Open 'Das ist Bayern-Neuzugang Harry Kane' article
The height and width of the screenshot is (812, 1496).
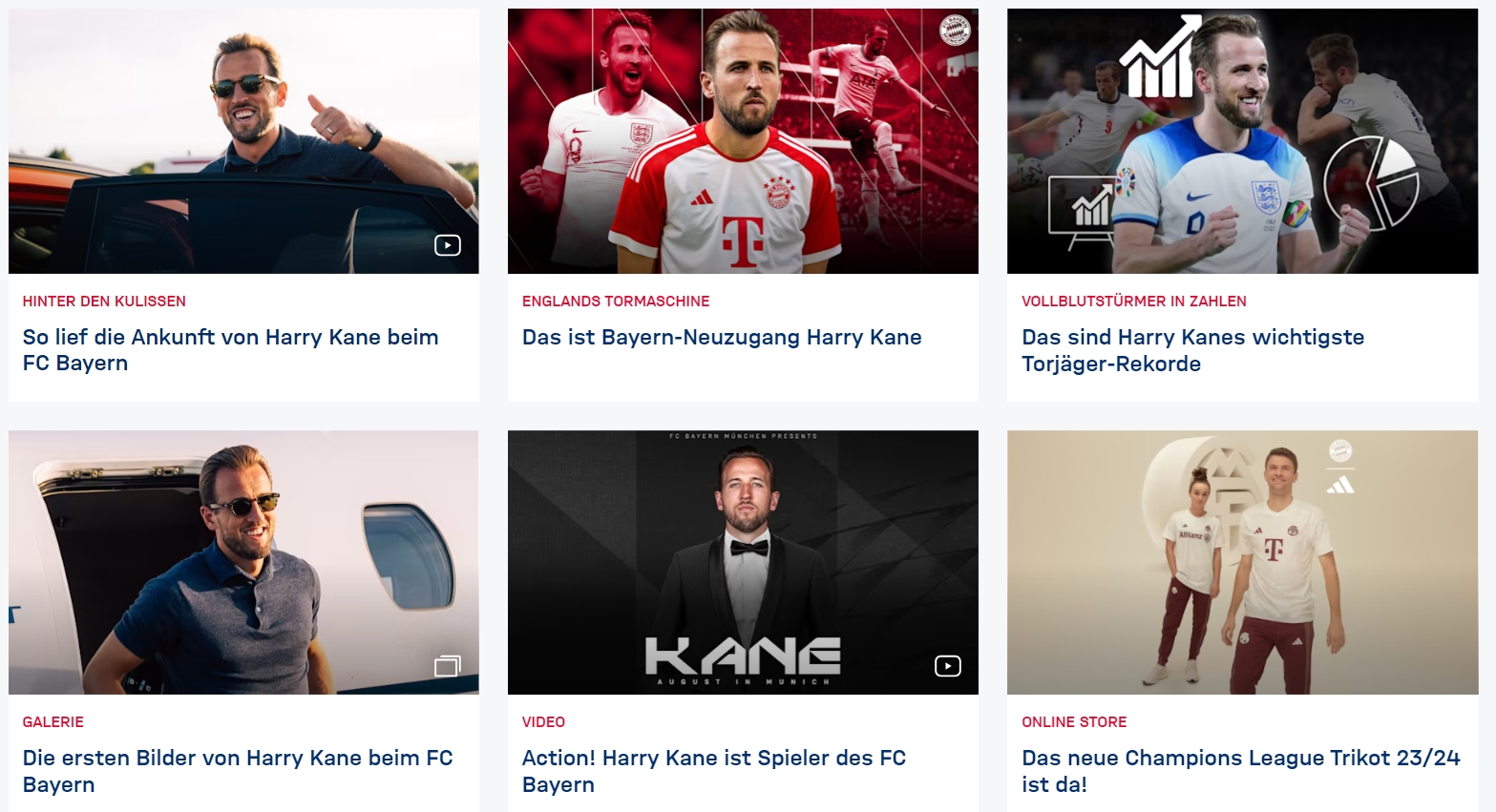point(721,337)
